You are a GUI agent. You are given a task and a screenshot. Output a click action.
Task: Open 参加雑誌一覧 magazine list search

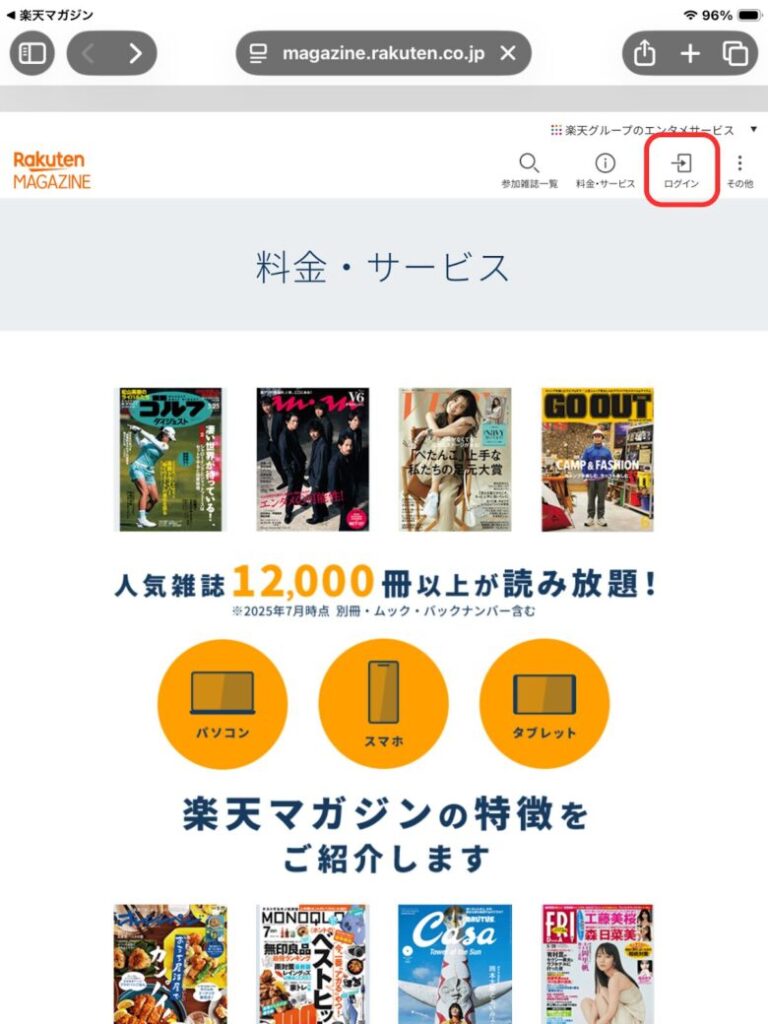(x=530, y=170)
